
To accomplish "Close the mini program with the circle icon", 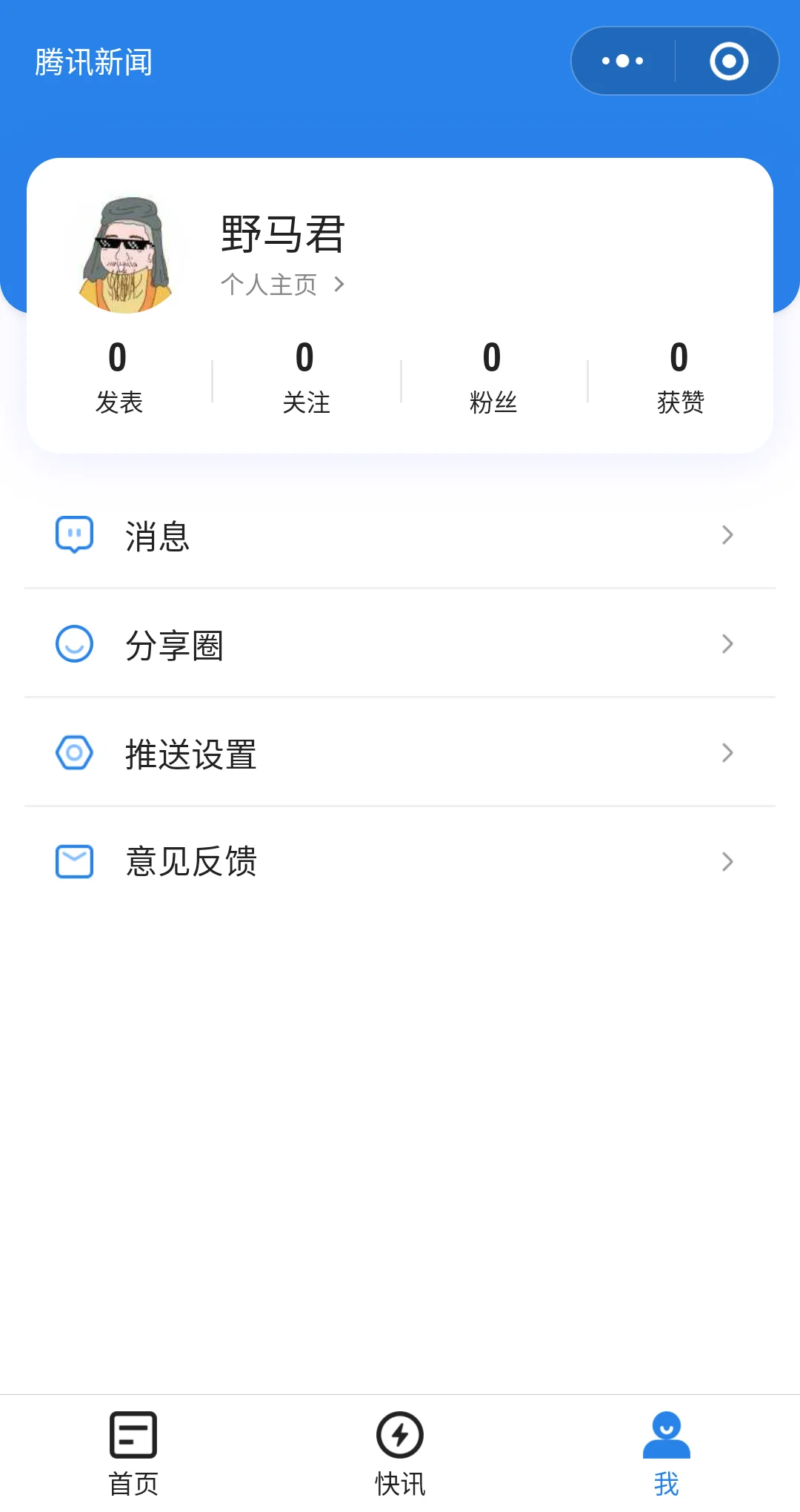I will pyautogui.click(x=728, y=61).
